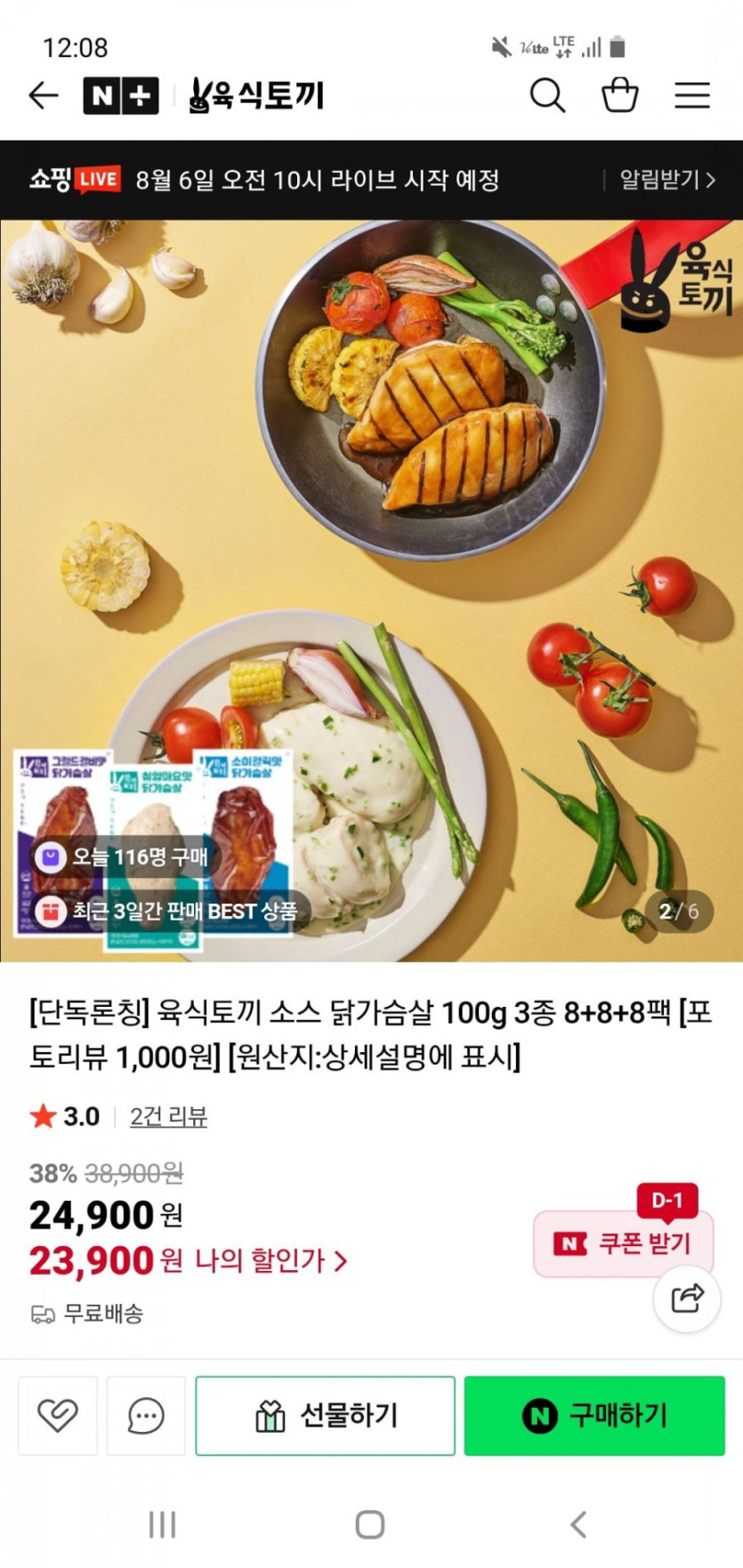Open the chat inquiry icon

(146, 1415)
